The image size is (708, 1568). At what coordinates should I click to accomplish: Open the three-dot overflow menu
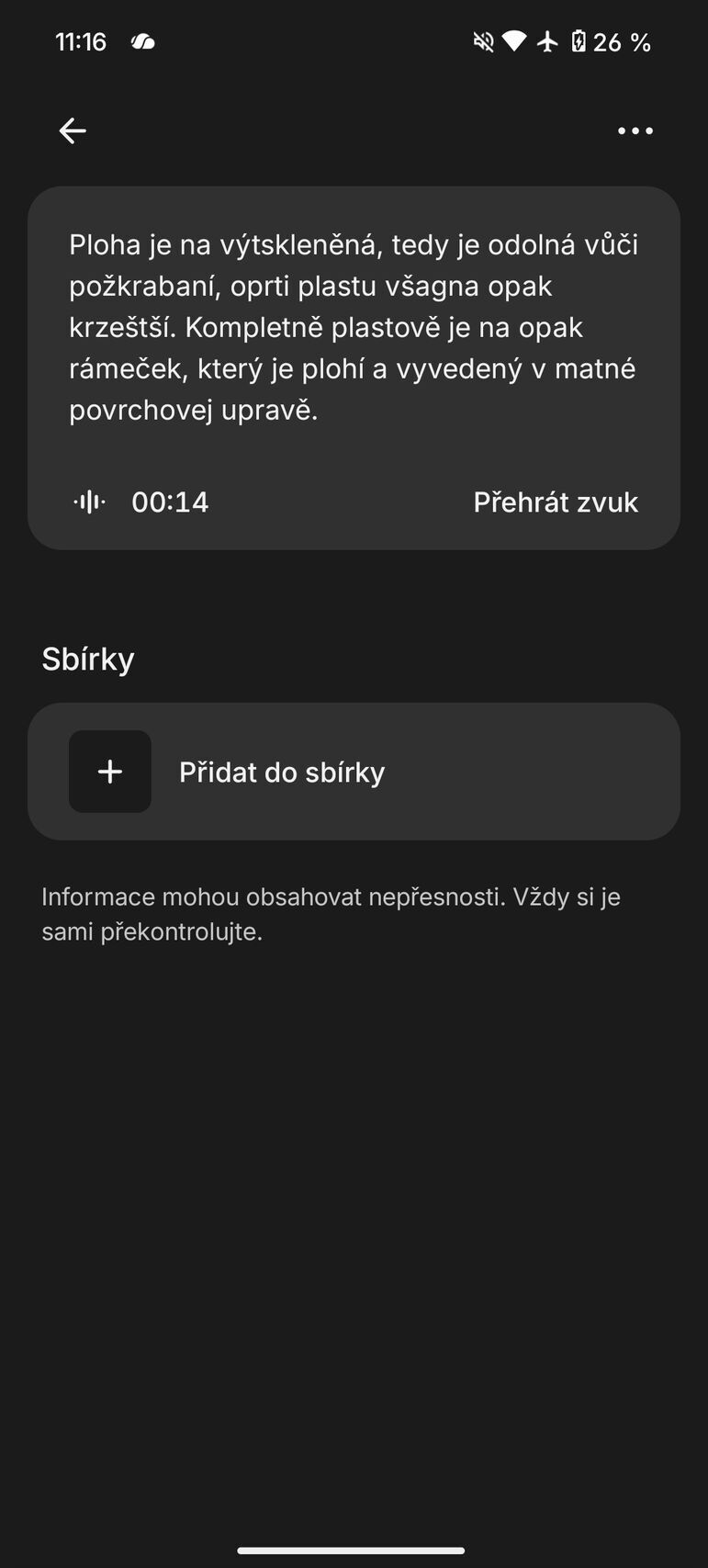(635, 130)
